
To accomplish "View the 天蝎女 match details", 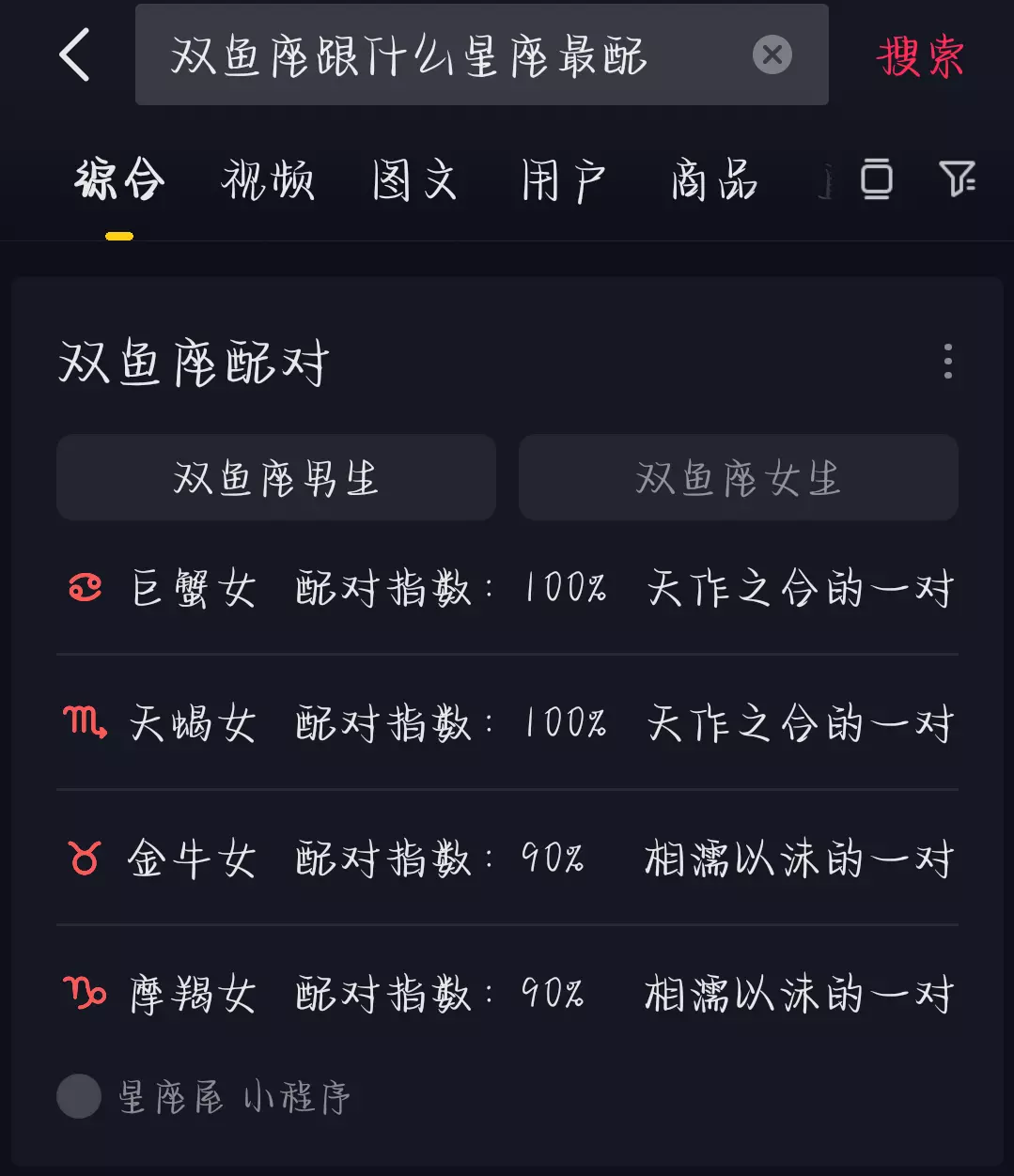I will point(507,723).
